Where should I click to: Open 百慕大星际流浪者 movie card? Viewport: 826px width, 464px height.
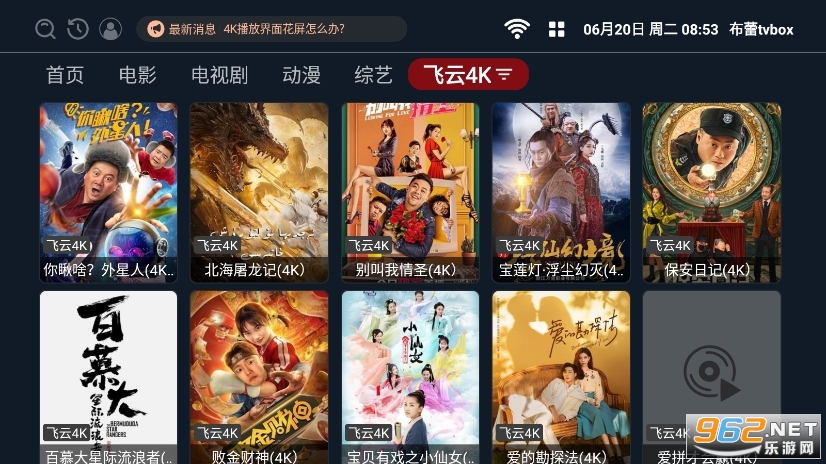click(x=109, y=375)
